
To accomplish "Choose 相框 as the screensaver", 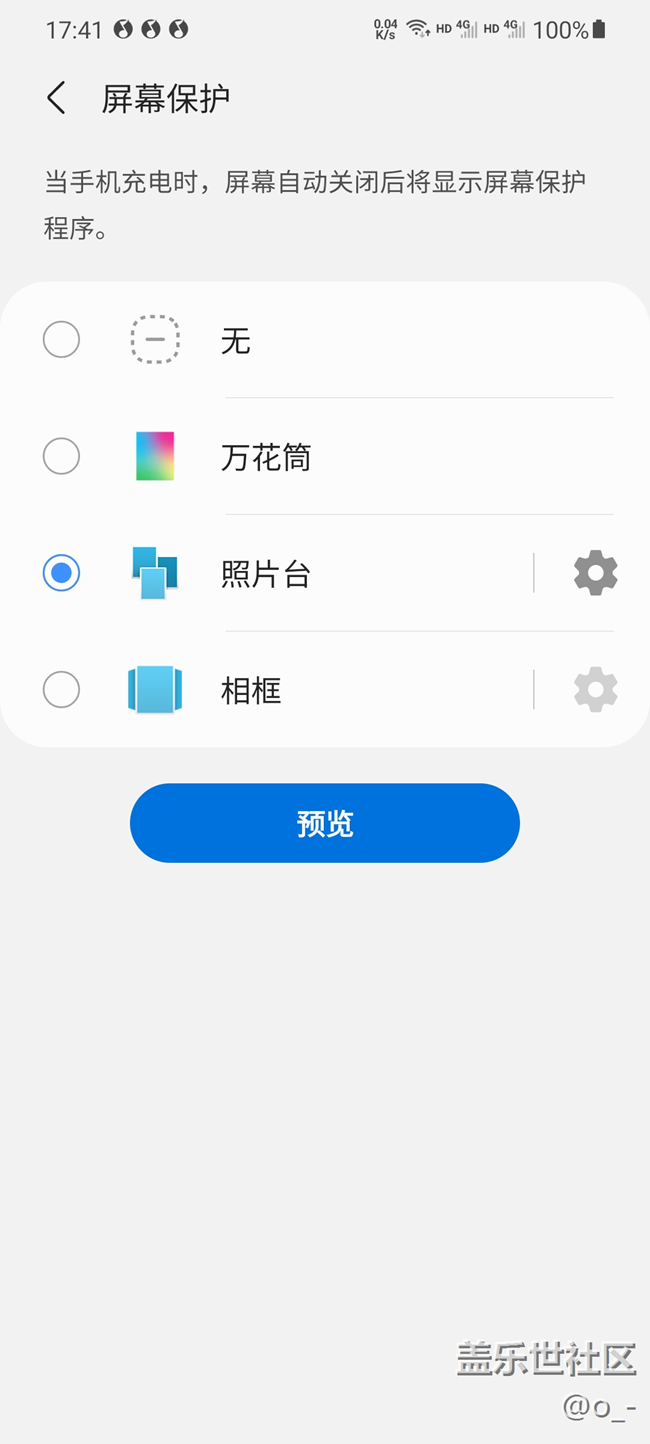I will pyautogui.click(x=62, y=690).
